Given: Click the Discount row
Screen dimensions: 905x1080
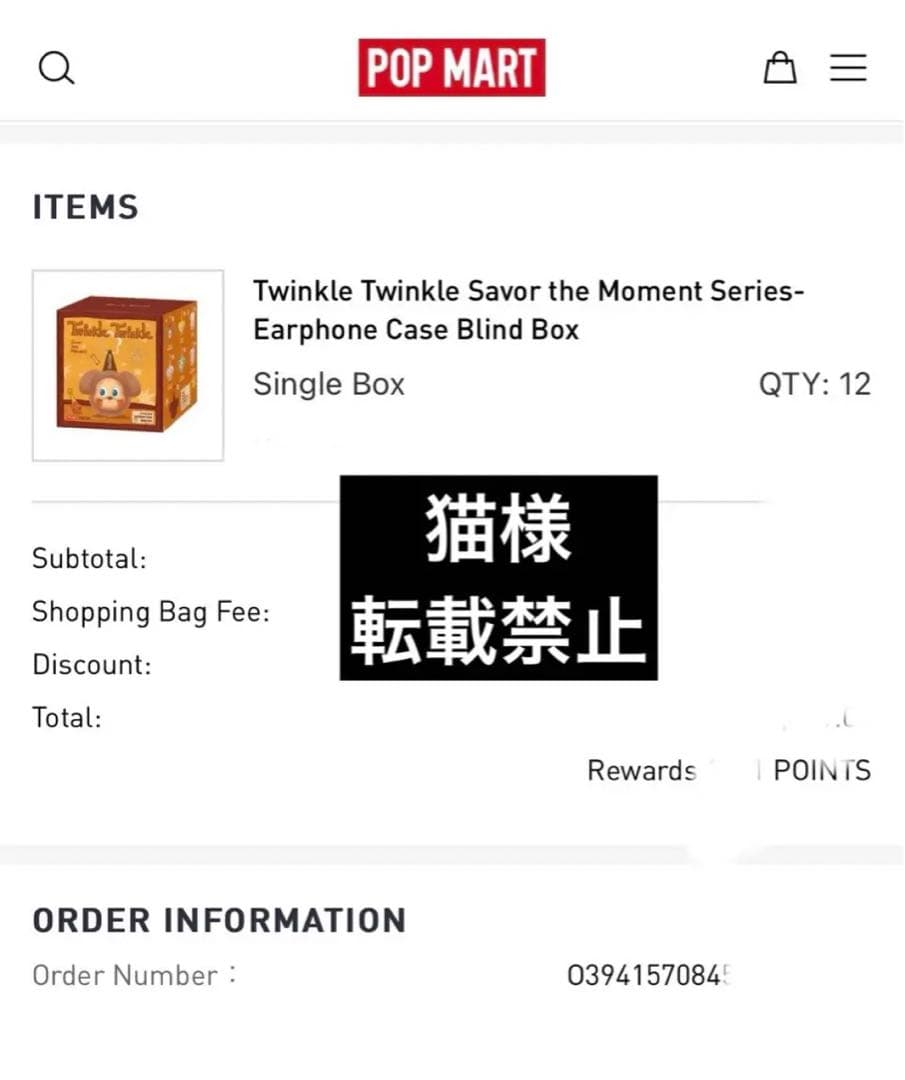Looking at the screenshot, I should [92, 664].
